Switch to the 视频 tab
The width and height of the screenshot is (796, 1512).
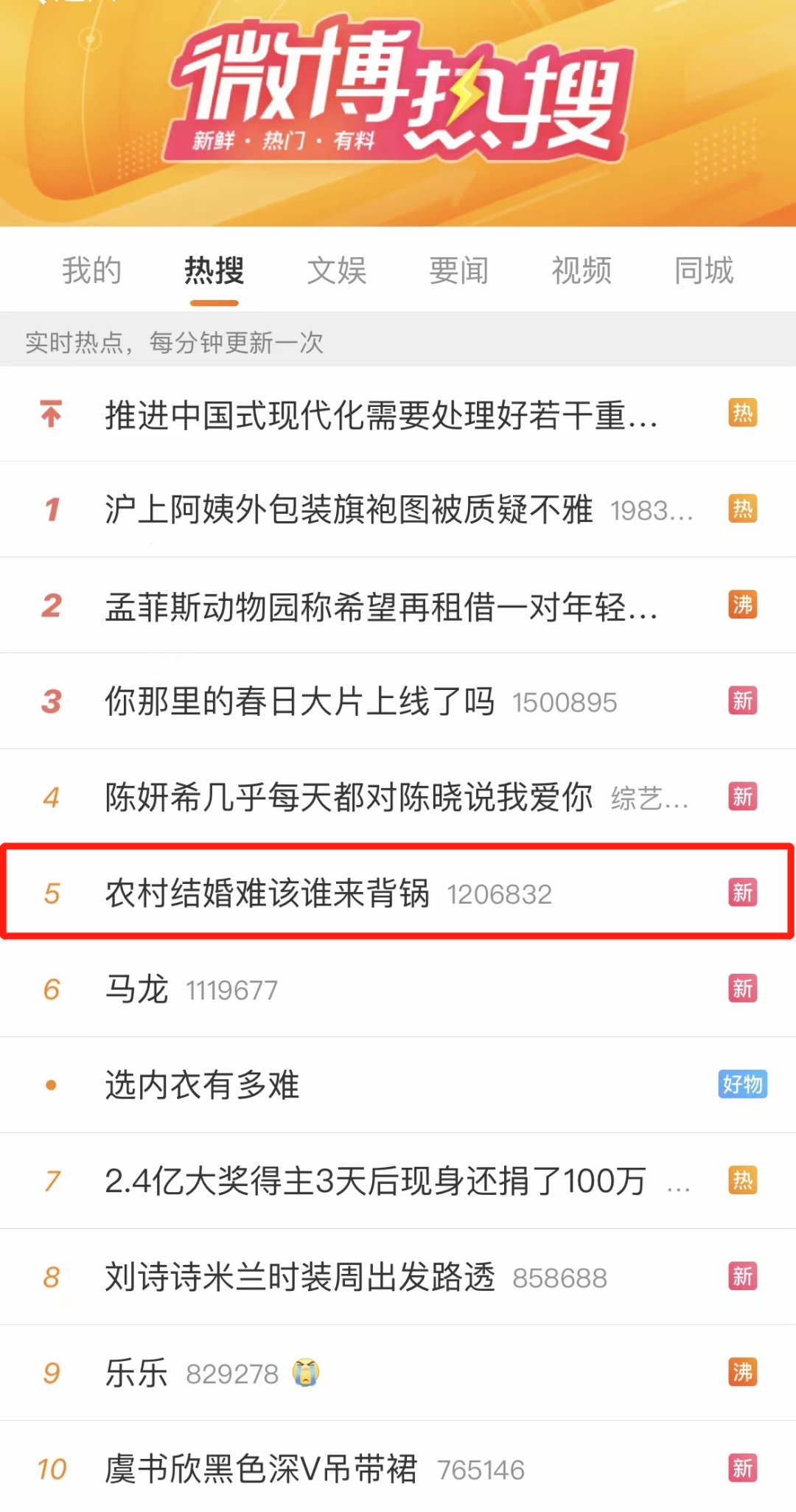(x=582, y=271)
